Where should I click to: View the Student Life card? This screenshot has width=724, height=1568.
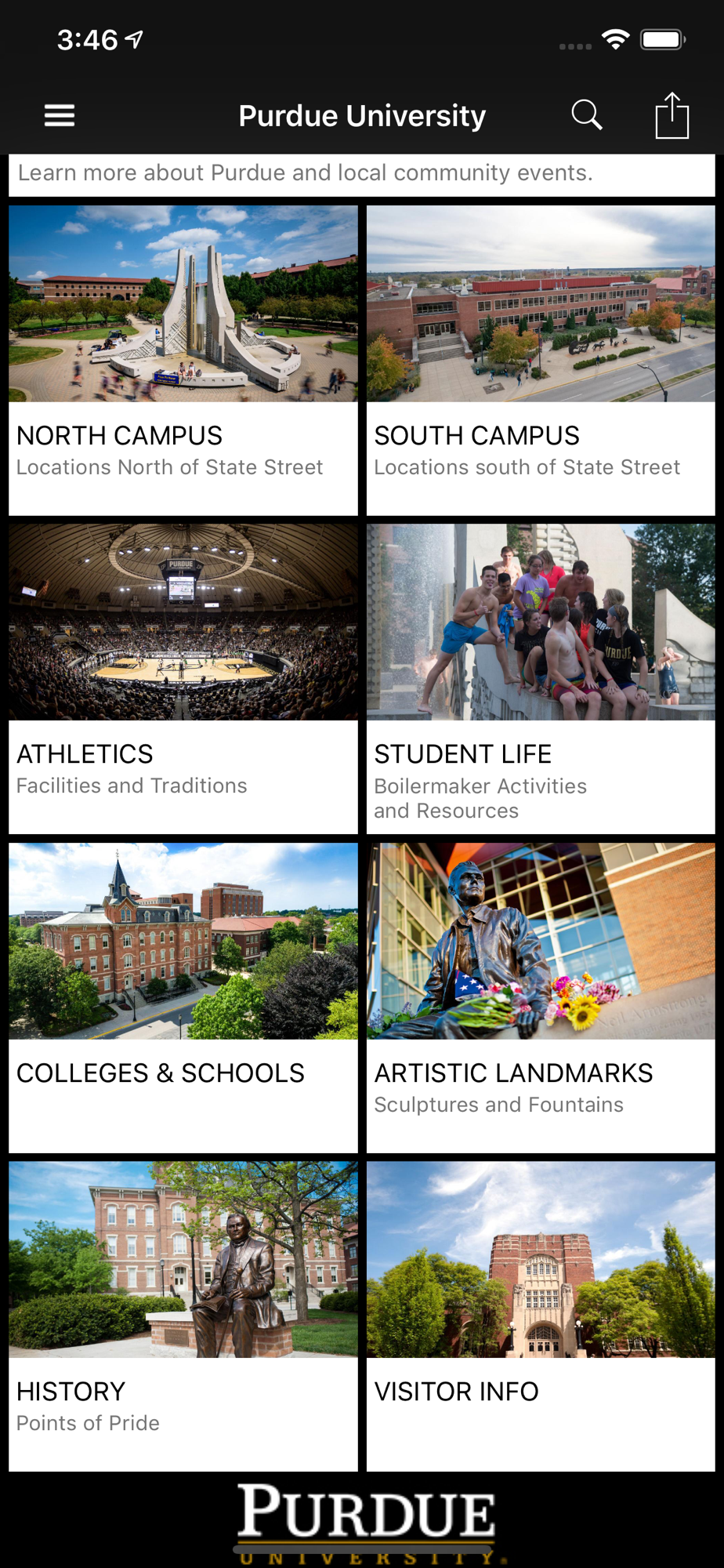pos(541,679)
